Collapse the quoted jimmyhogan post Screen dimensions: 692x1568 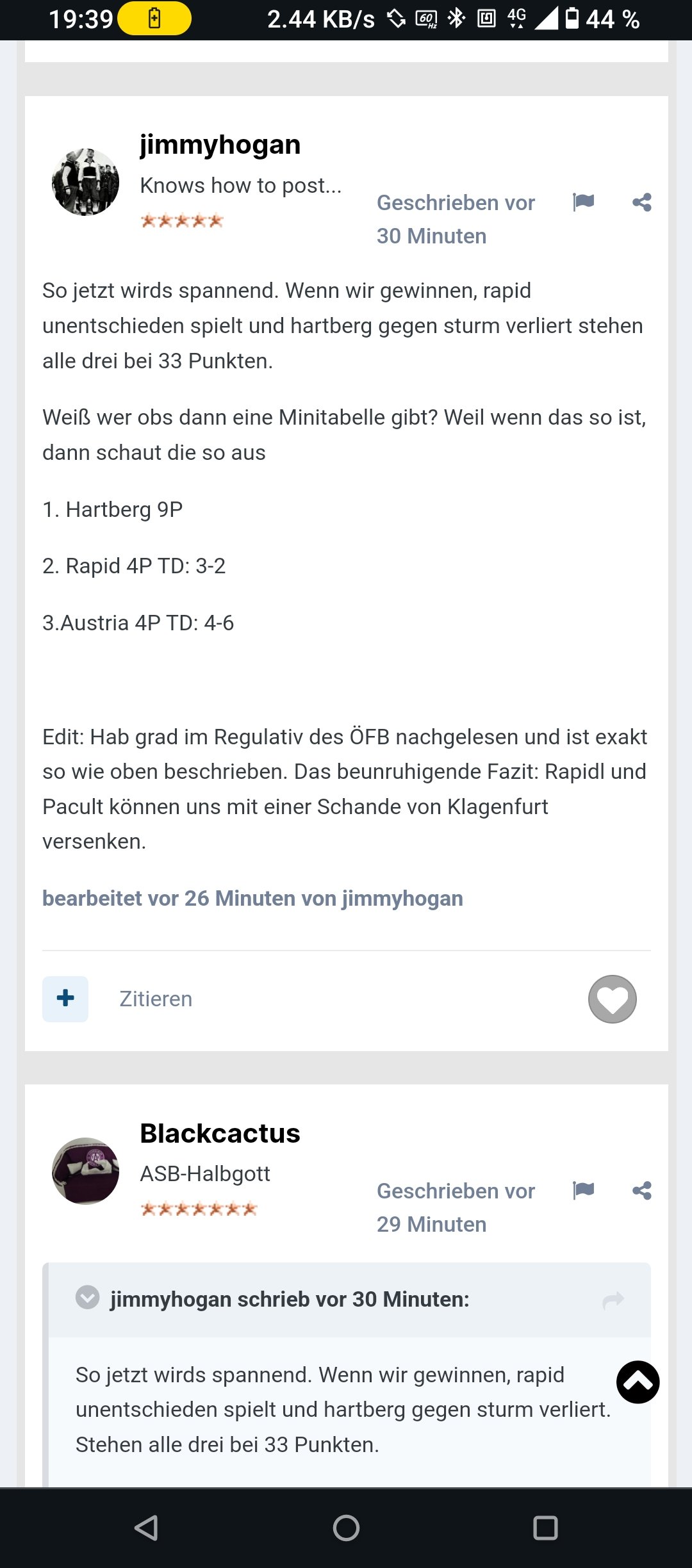tap(88, 1297)
